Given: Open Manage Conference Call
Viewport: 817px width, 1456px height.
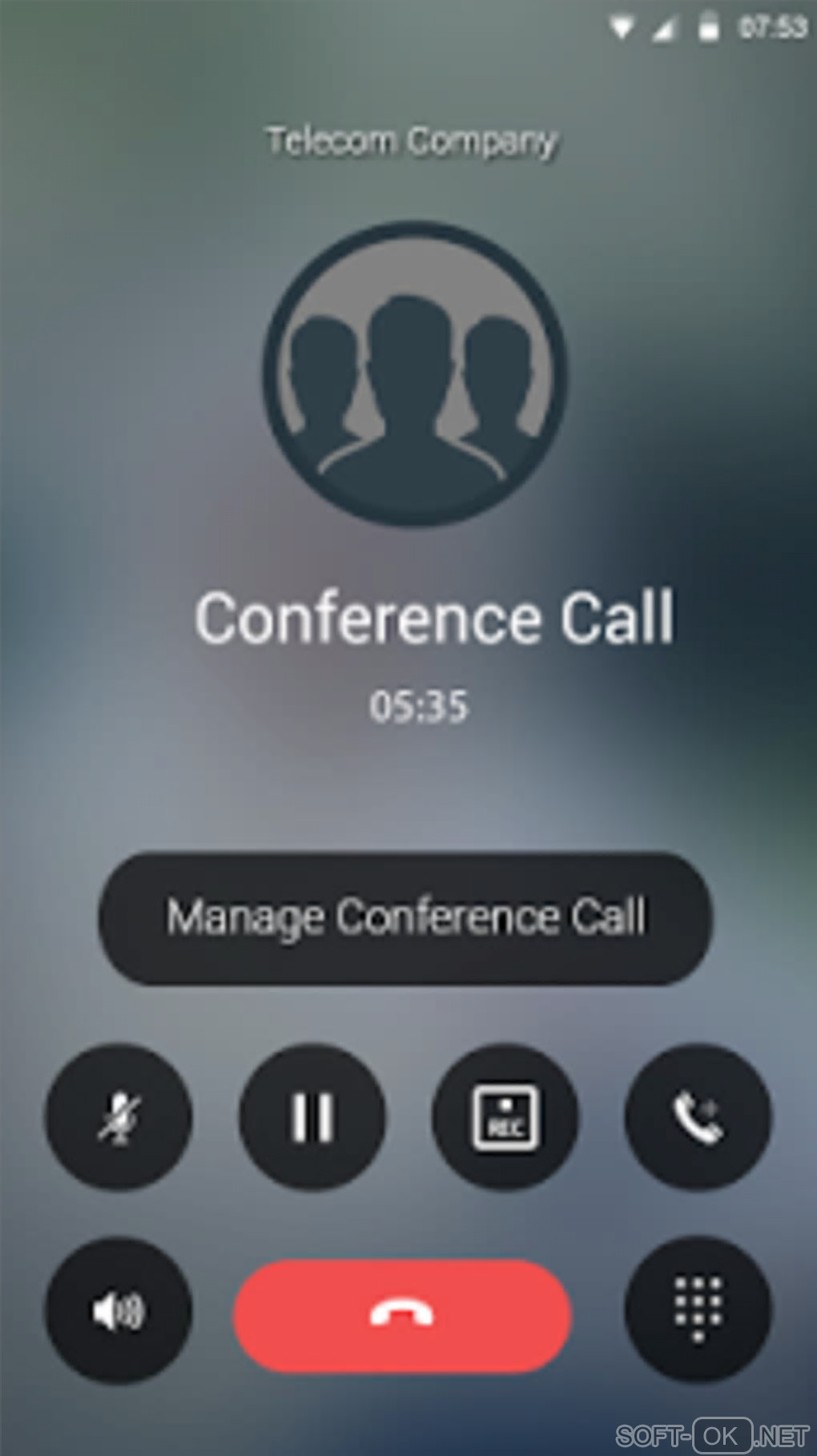Looking at the screenshot, I should coord(405,918).
